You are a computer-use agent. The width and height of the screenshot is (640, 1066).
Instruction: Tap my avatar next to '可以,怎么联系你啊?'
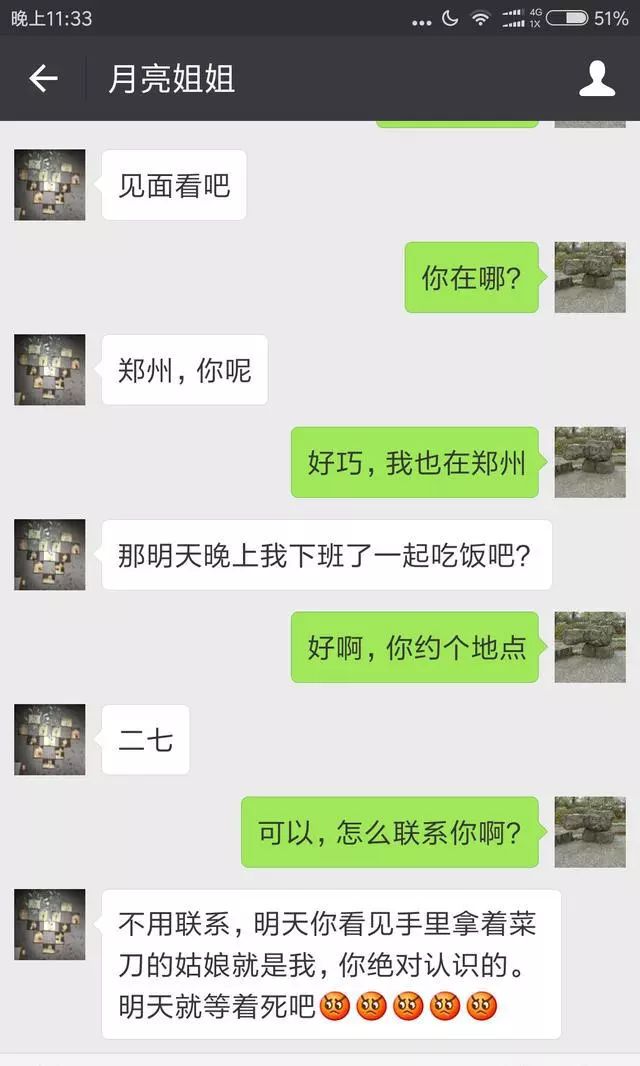[x=590, y=832]
